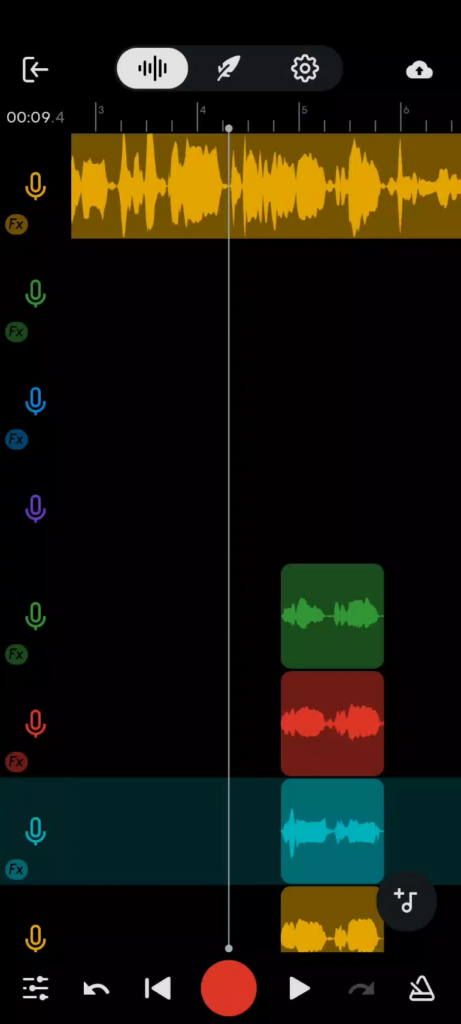Skip back to the start
461x1024 pixels.
pyautogui.click(x=158, y=988)
